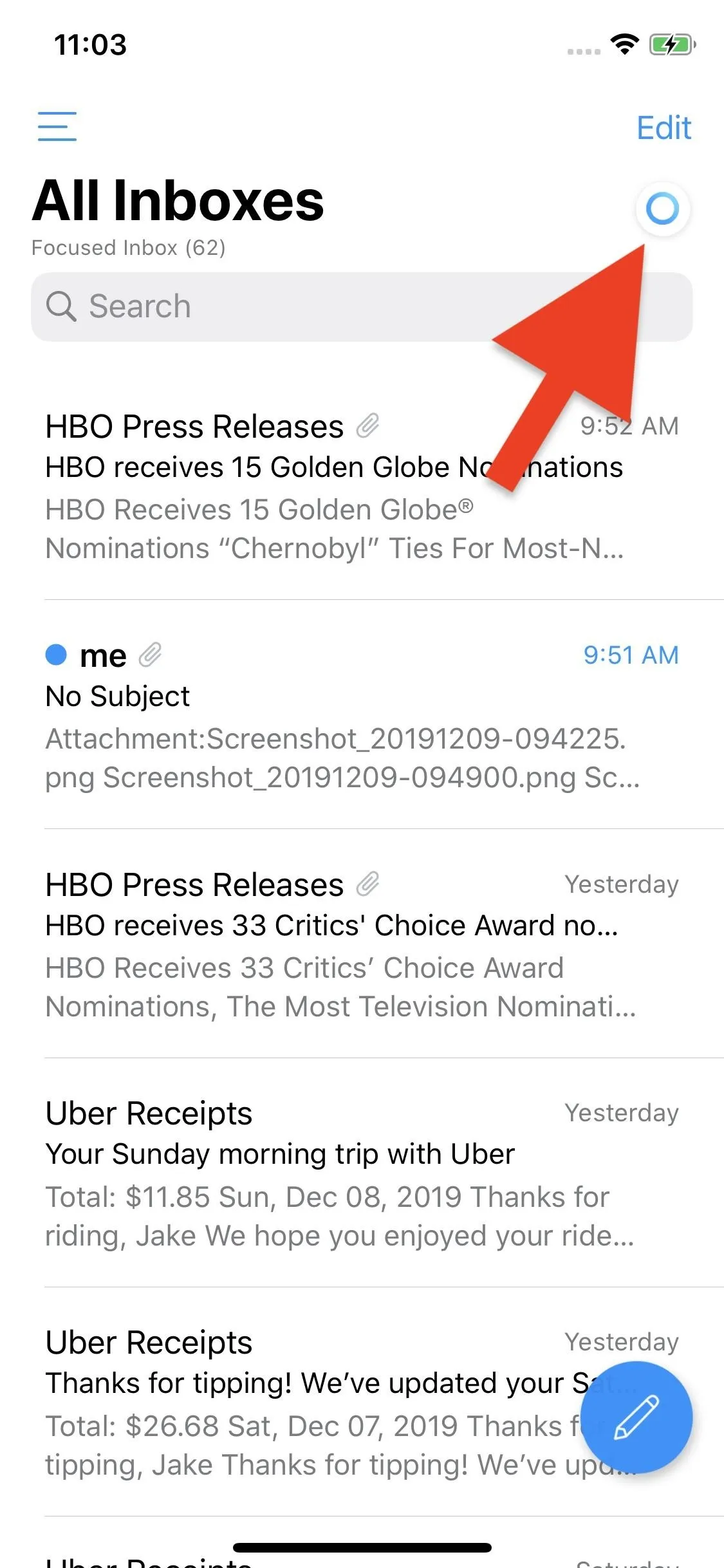Open HBO email about Critics' Choice Award
This screenshot has width=724, height=1568.
pyautogui.click(x=362, y=944)
